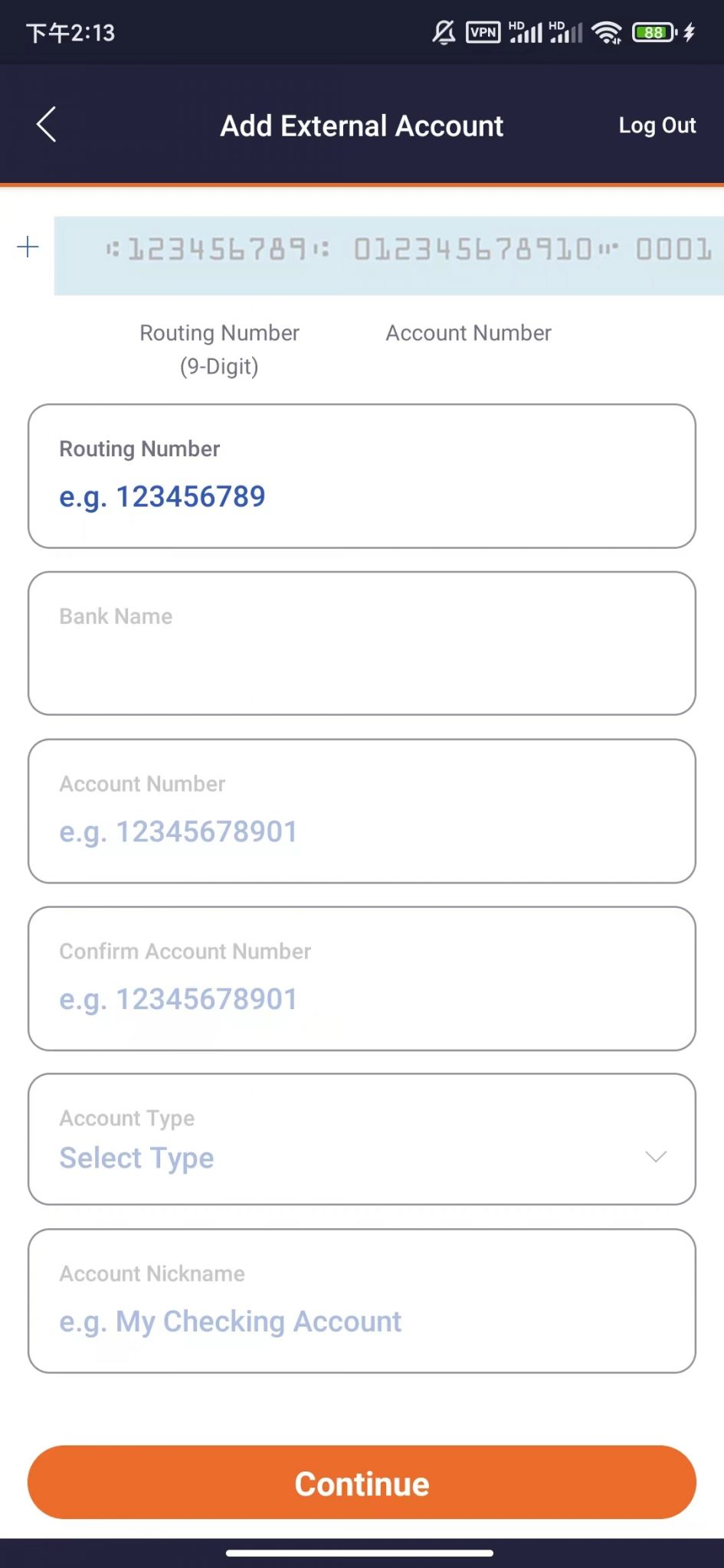Tap the Bank Name field
The height and width of the screenshot is (1568, 724).
pos(362,643)
